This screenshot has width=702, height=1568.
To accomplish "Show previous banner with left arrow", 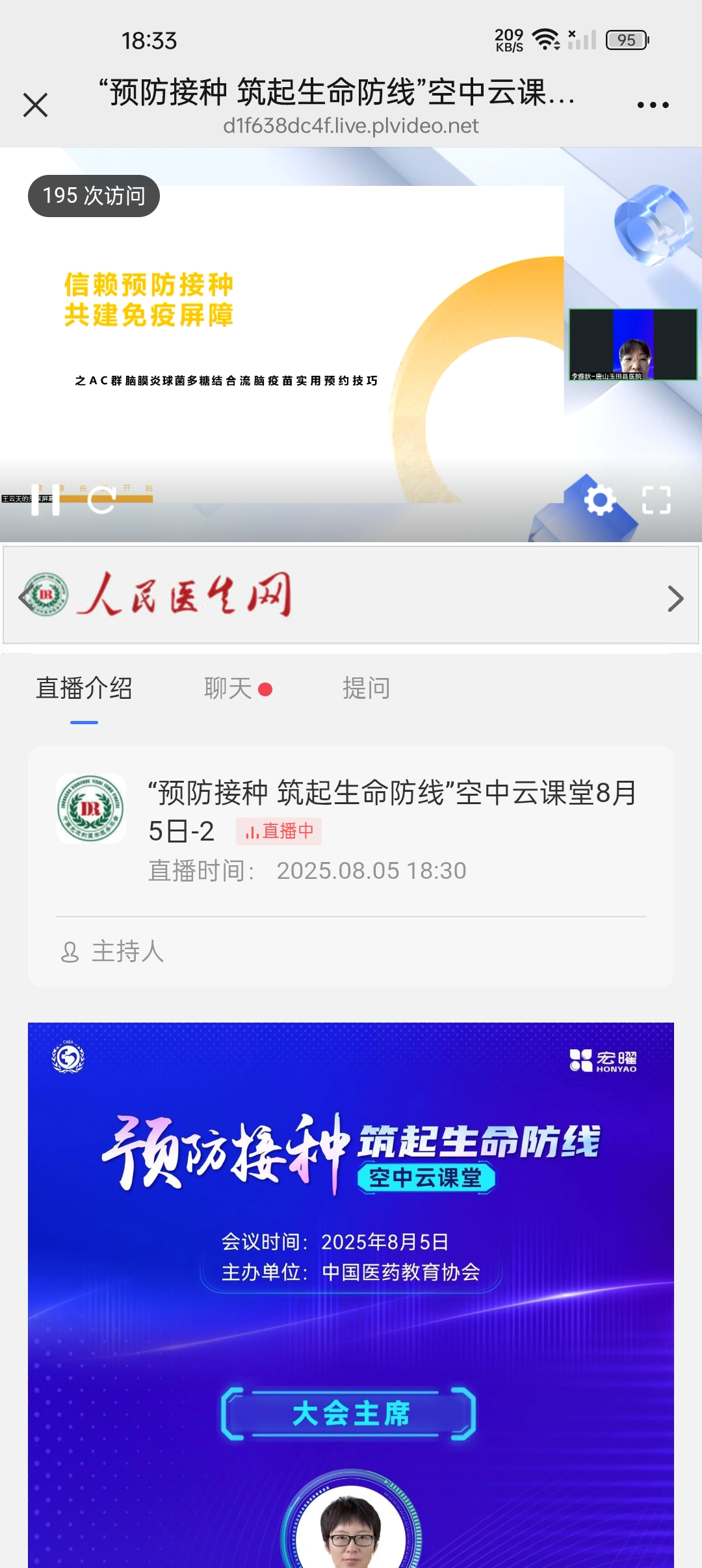I will (26, 597).
